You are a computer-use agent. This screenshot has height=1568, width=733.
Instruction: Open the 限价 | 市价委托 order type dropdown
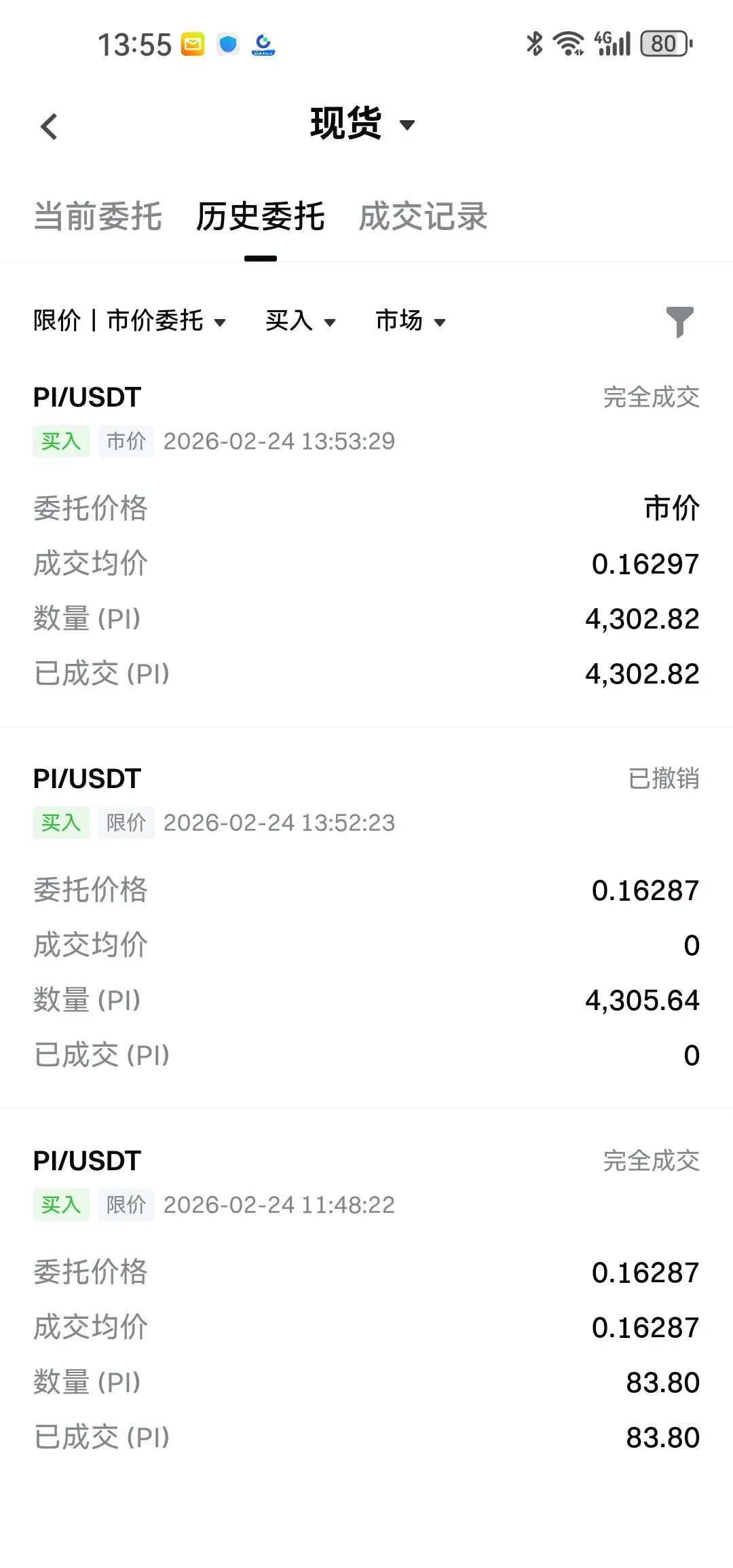129,320
